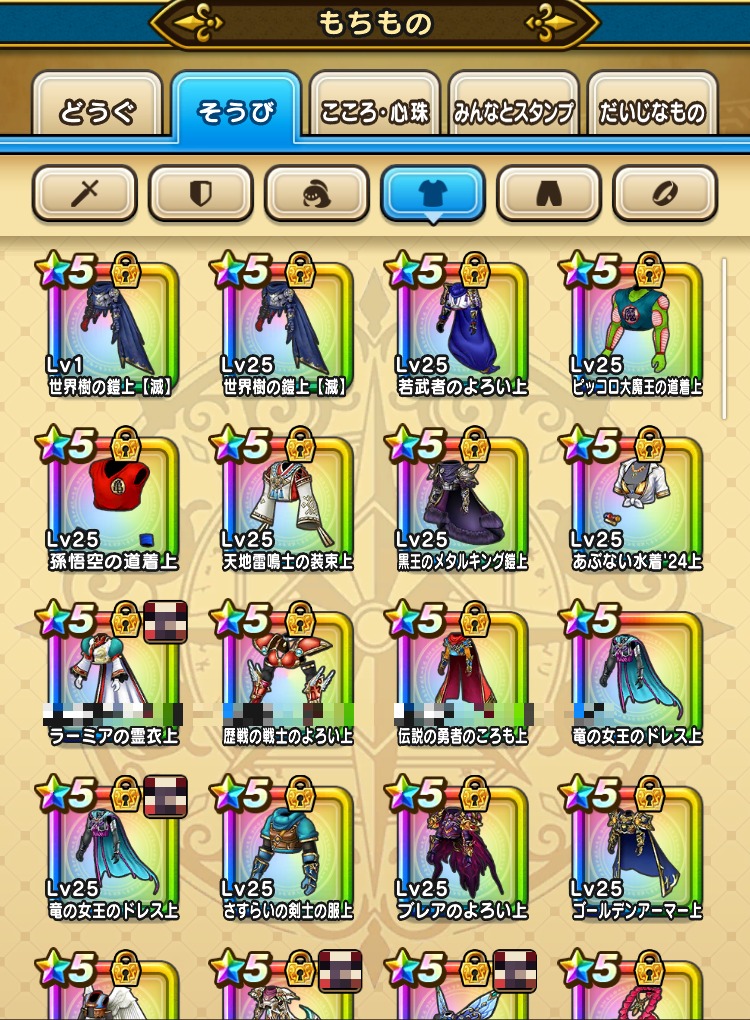Filter equipment by shield icon
This screenshot has width=750, height=1020.
(200, 194)
